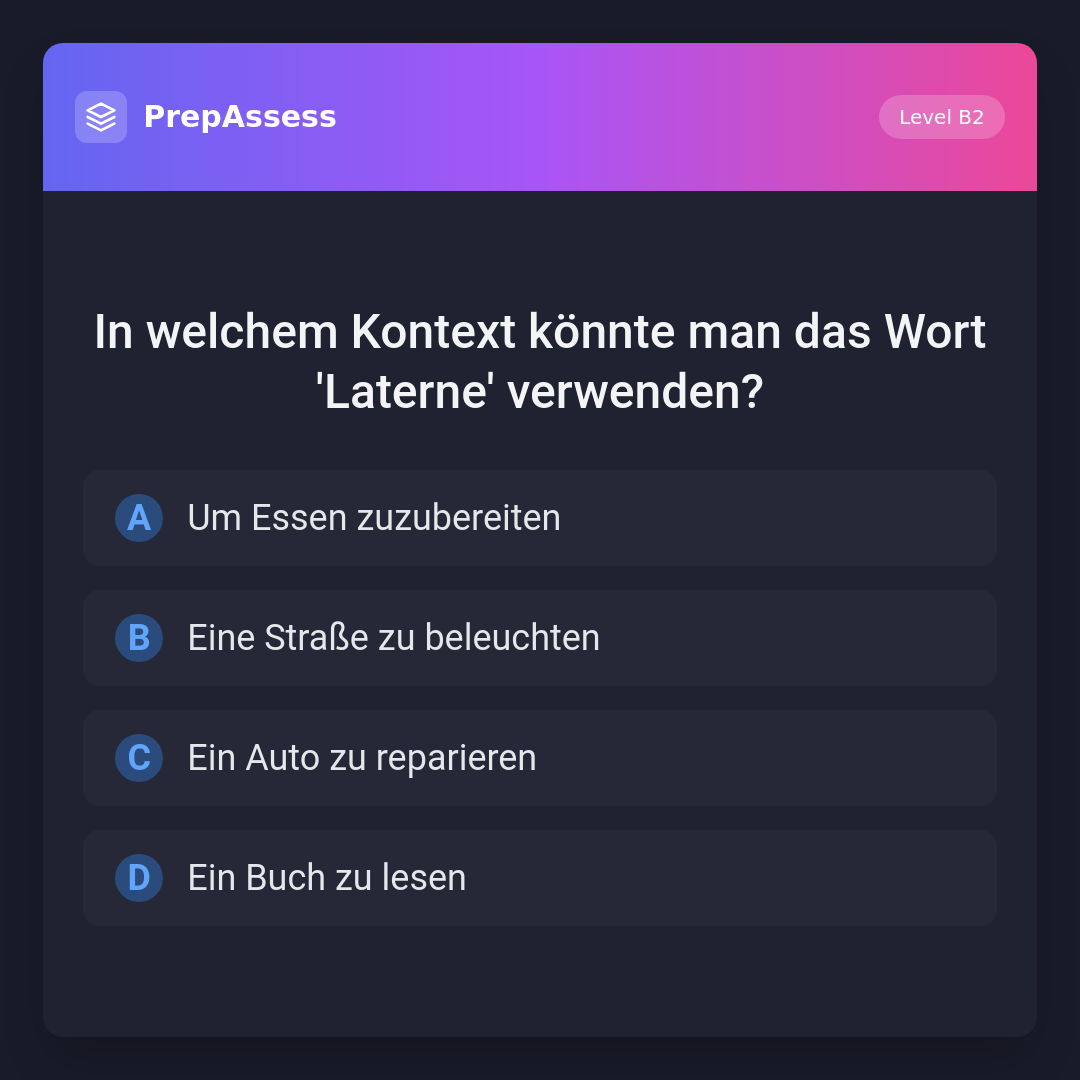Image resolution: width=1080 pixels, height=1080 pixels.
Task: Select answer A 'Um Essen zuzubereiten'
Action: pyautogui.click(x=540, y=518)
